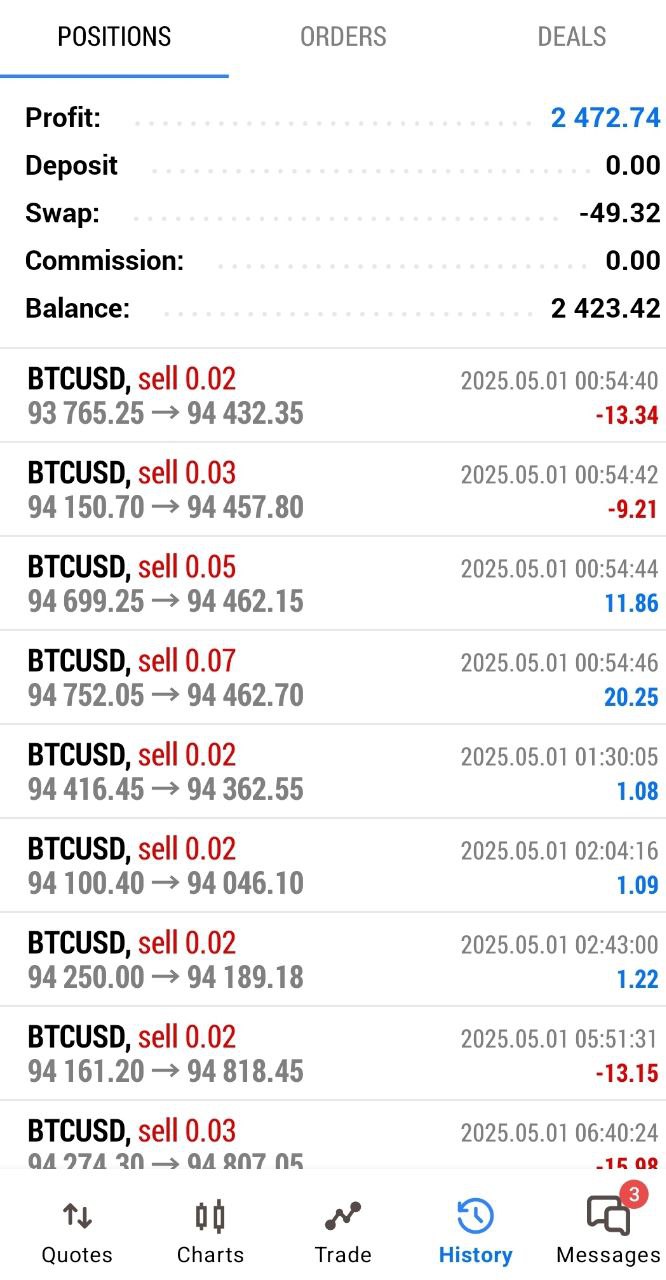Open the sell 0.05 position with 11.86 profit
666x1280 pixels.
pos(333,584)
